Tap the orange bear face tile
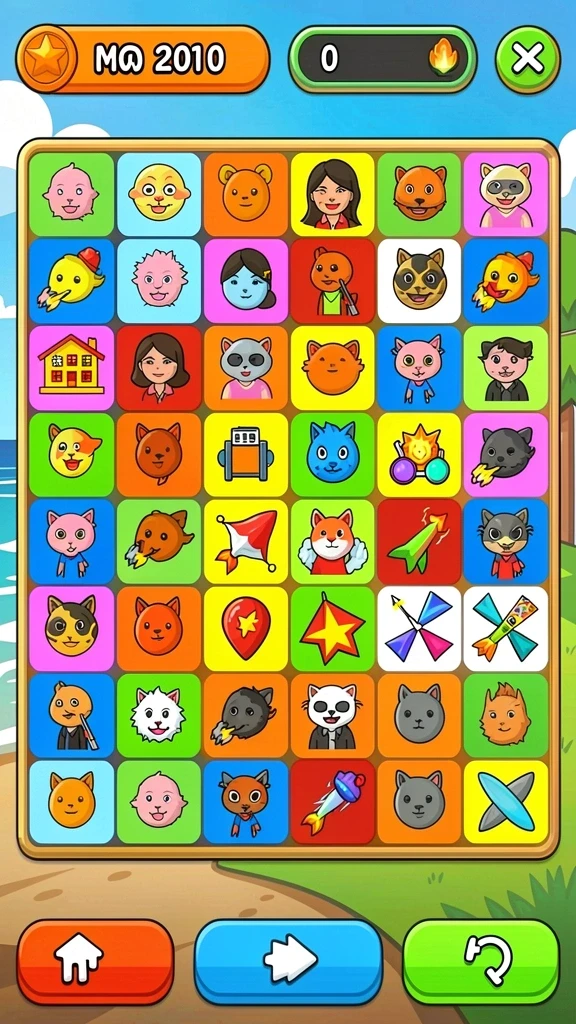 (x=246, y=194)
